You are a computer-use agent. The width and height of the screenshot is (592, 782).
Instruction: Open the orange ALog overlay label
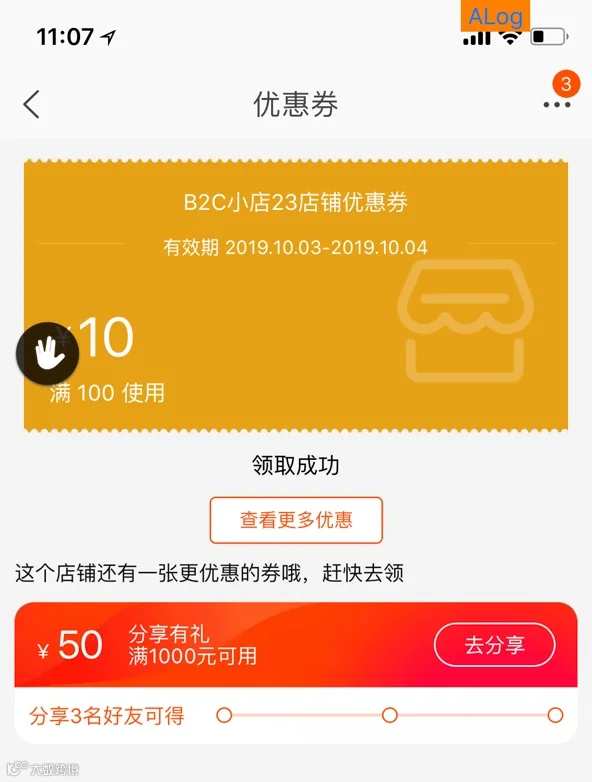495,16
